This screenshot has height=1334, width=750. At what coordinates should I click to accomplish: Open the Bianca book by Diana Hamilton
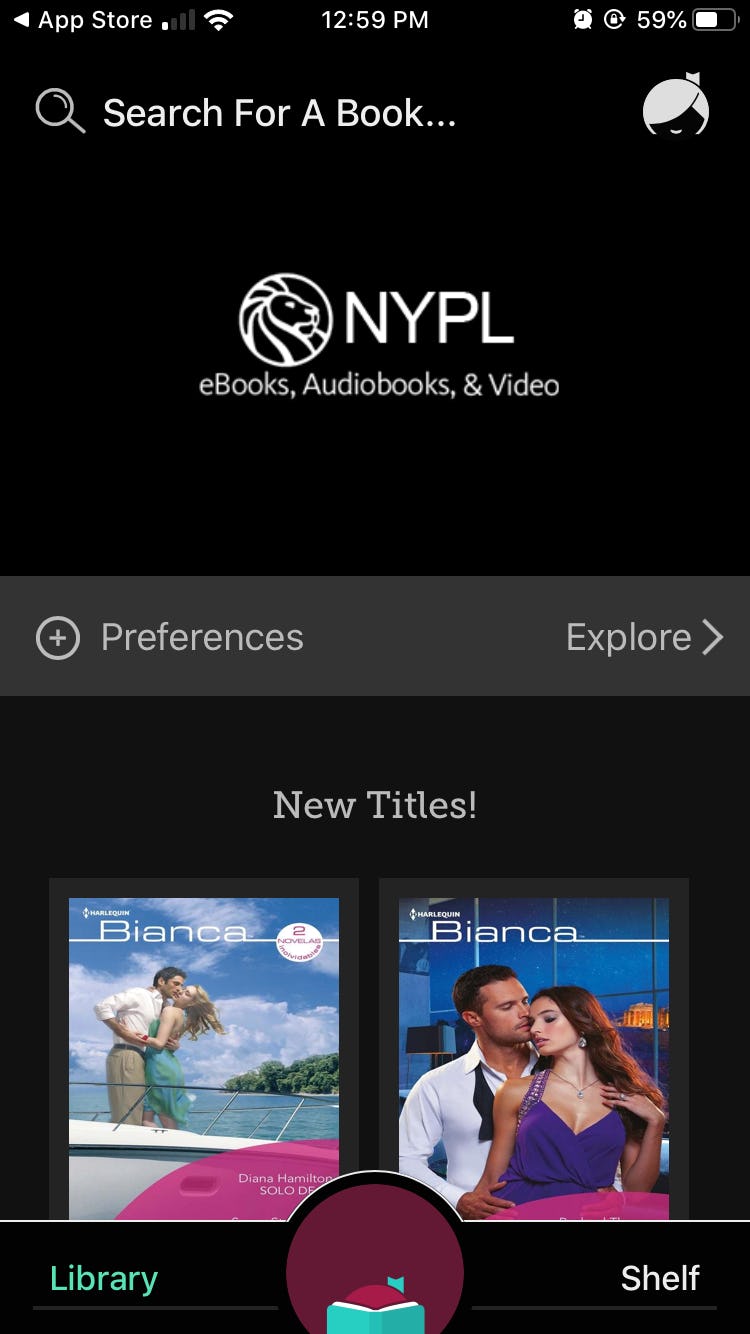click(204, 1055)
